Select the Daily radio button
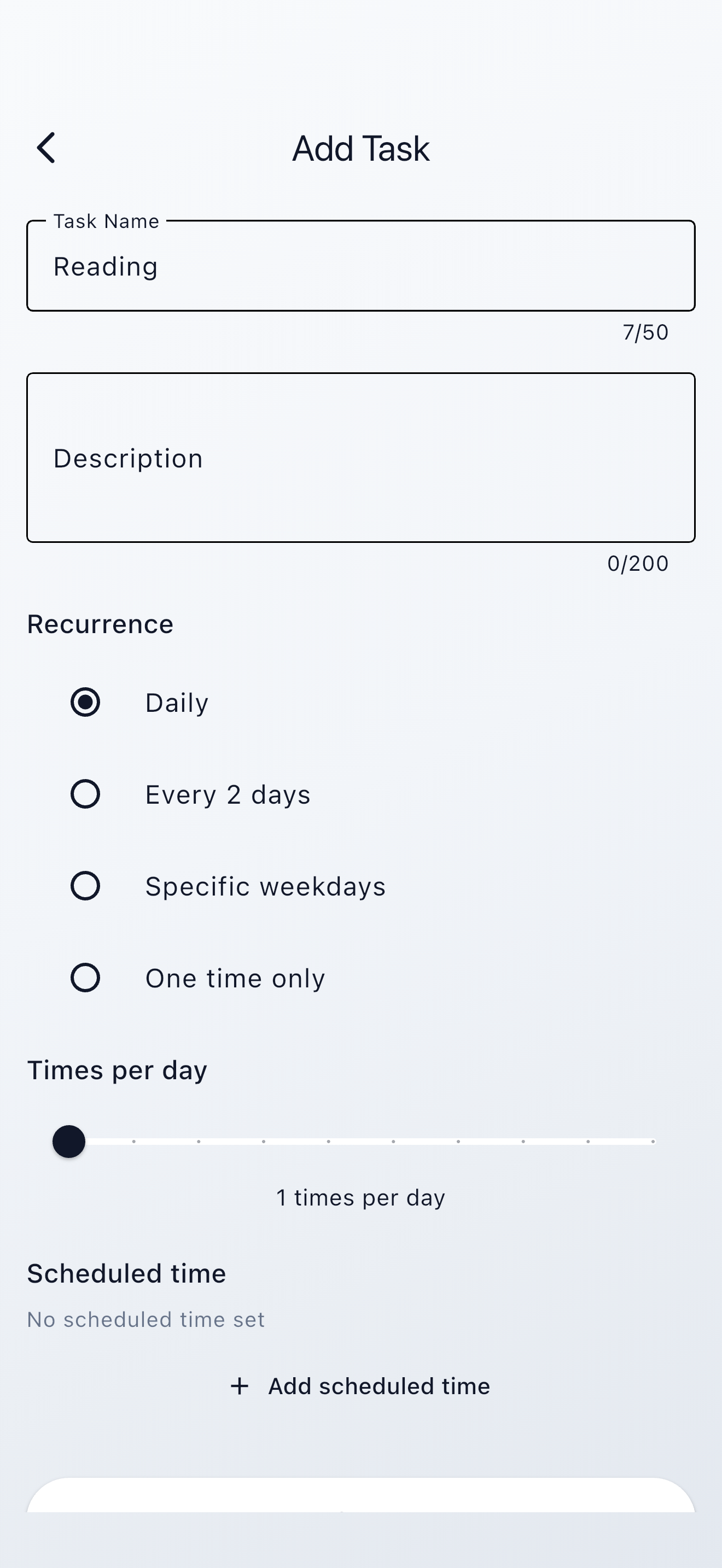722x1568 pixels. click(x=86, y=702)
